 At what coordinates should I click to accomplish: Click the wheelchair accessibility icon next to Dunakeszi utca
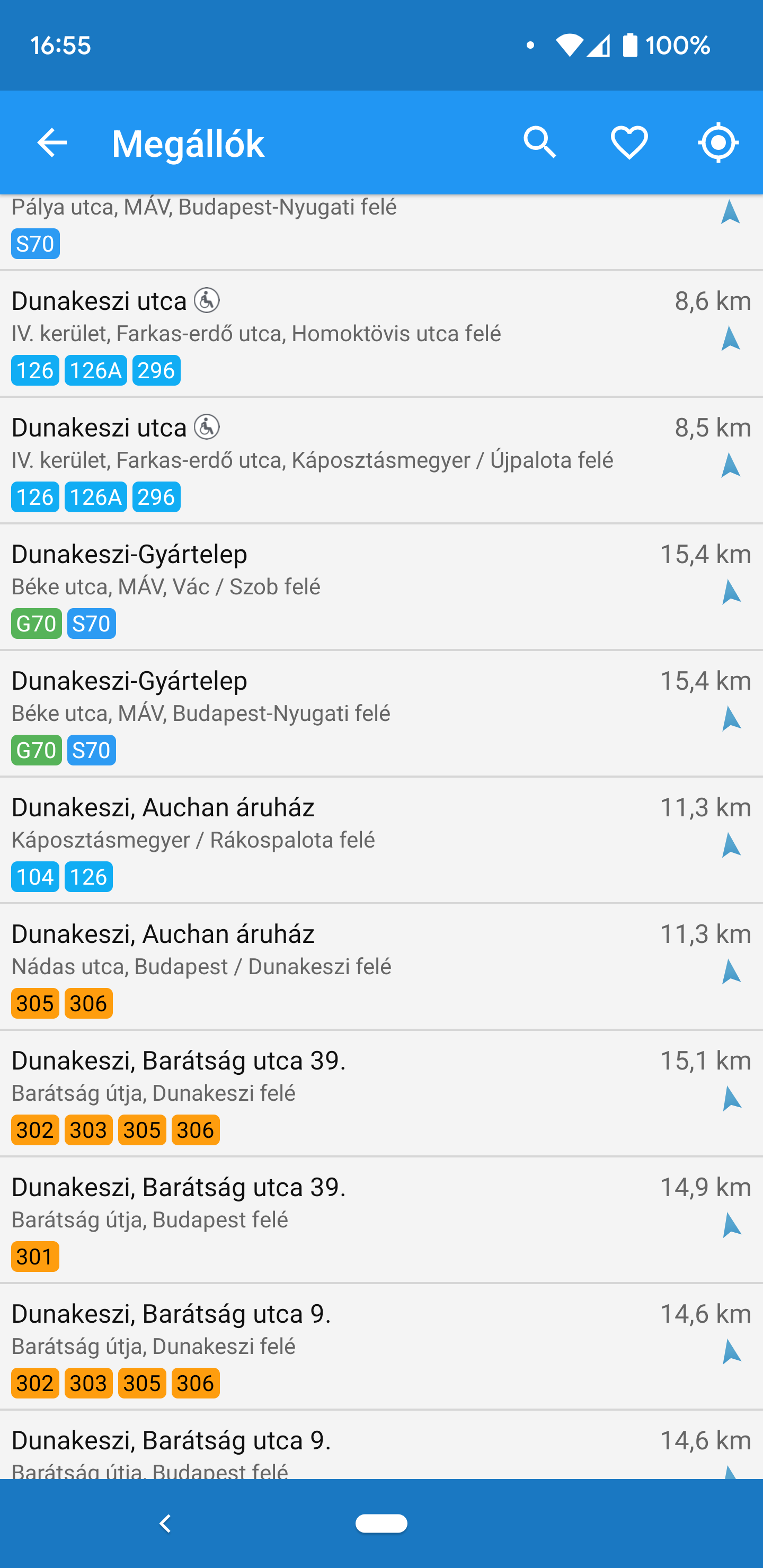click(x=207, y=301)
